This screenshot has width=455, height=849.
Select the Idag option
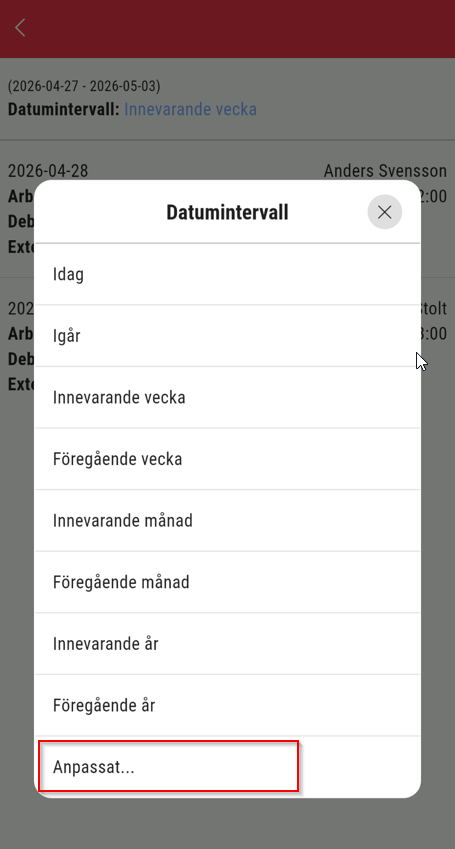[228, 275]
